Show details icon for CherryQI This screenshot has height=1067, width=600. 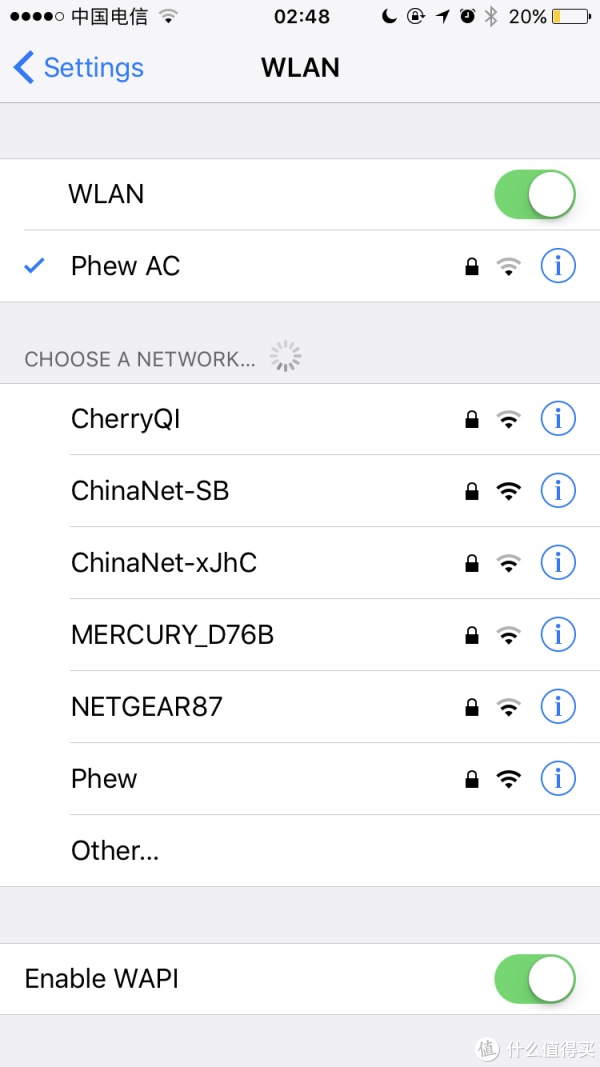(x=558, y=419)
